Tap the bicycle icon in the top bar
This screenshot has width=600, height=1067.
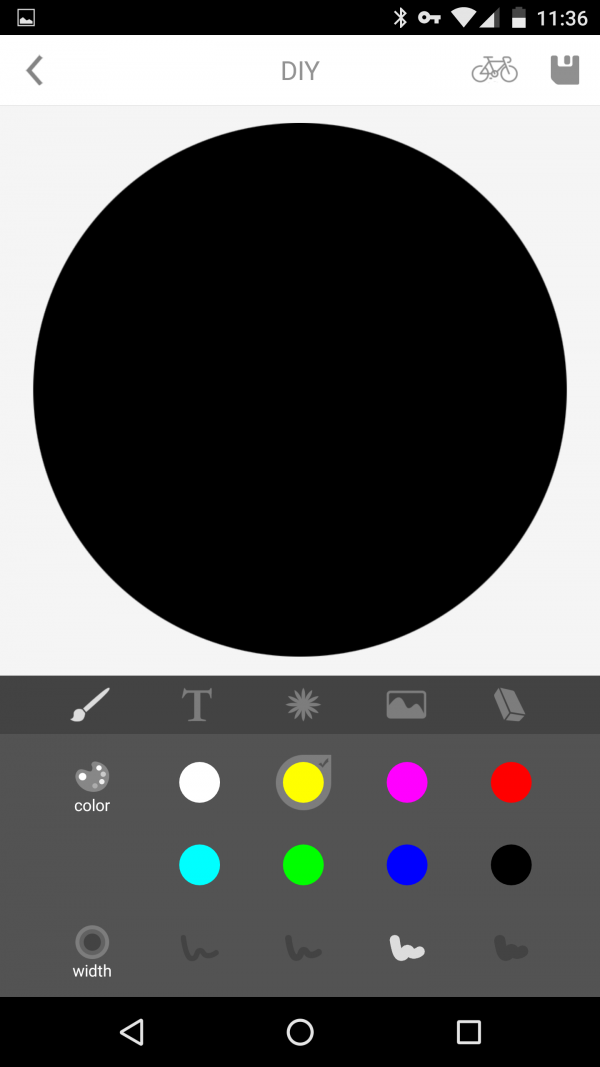(494, 69)
